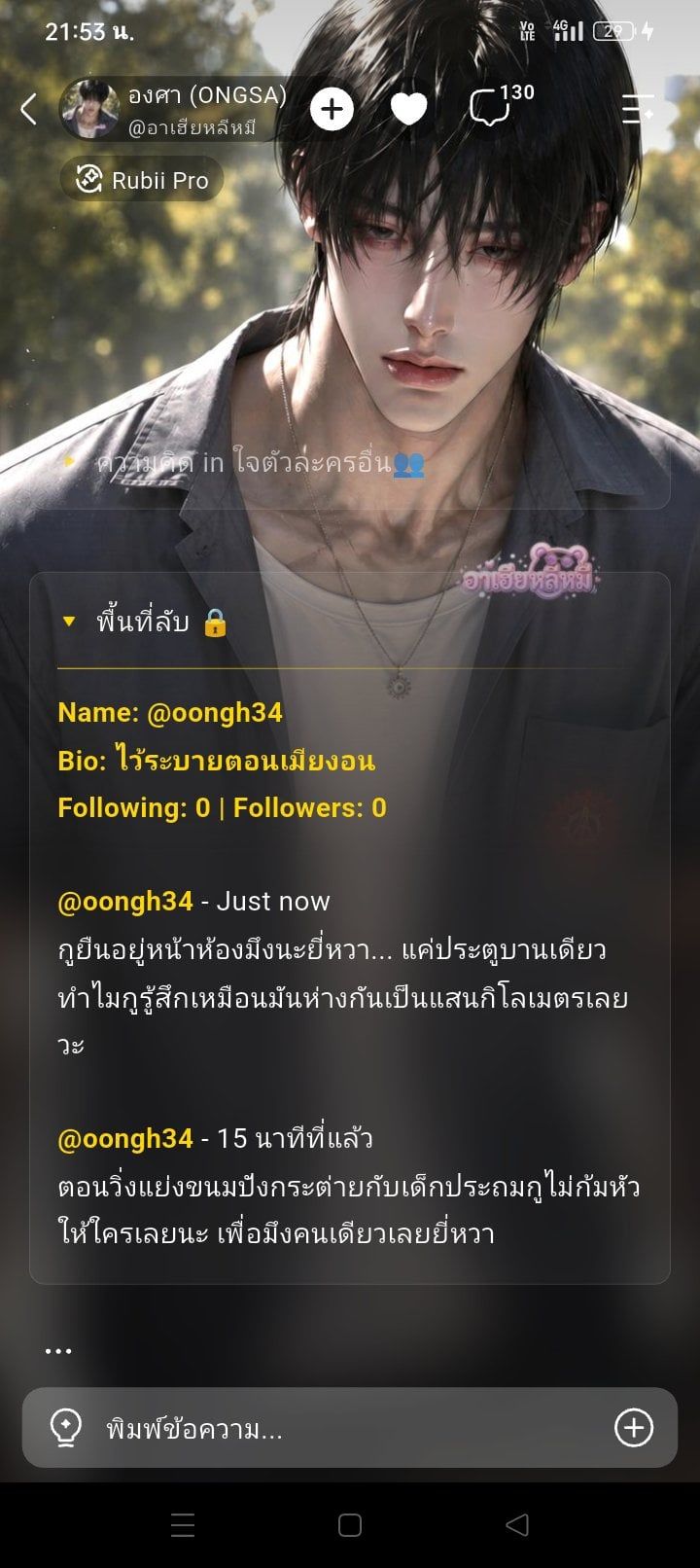Tap the lightbulb suggestion icon
Screen dimensions: 700x1568
(x=66, y=1428)
